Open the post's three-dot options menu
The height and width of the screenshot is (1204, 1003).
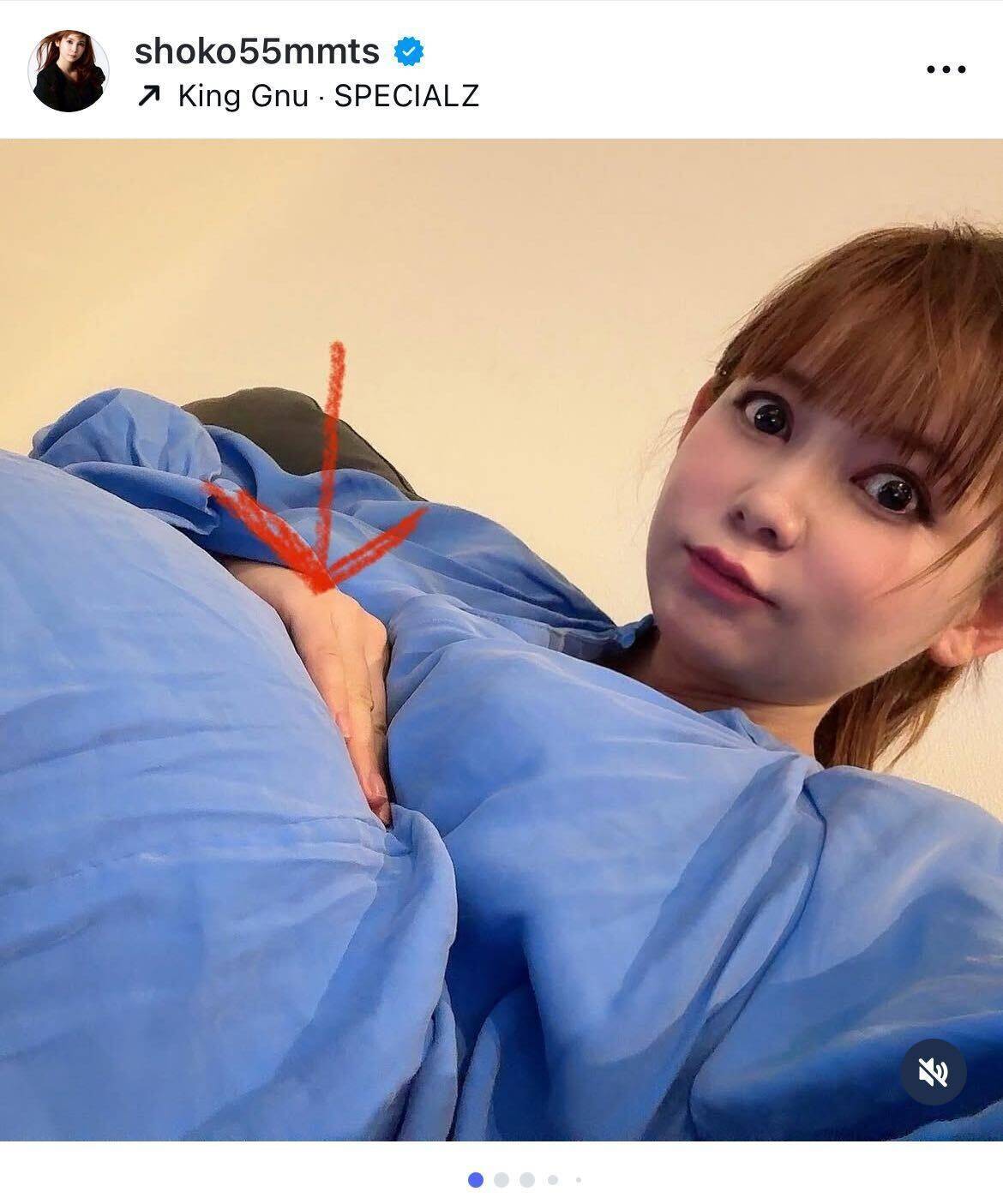(946, 69)
